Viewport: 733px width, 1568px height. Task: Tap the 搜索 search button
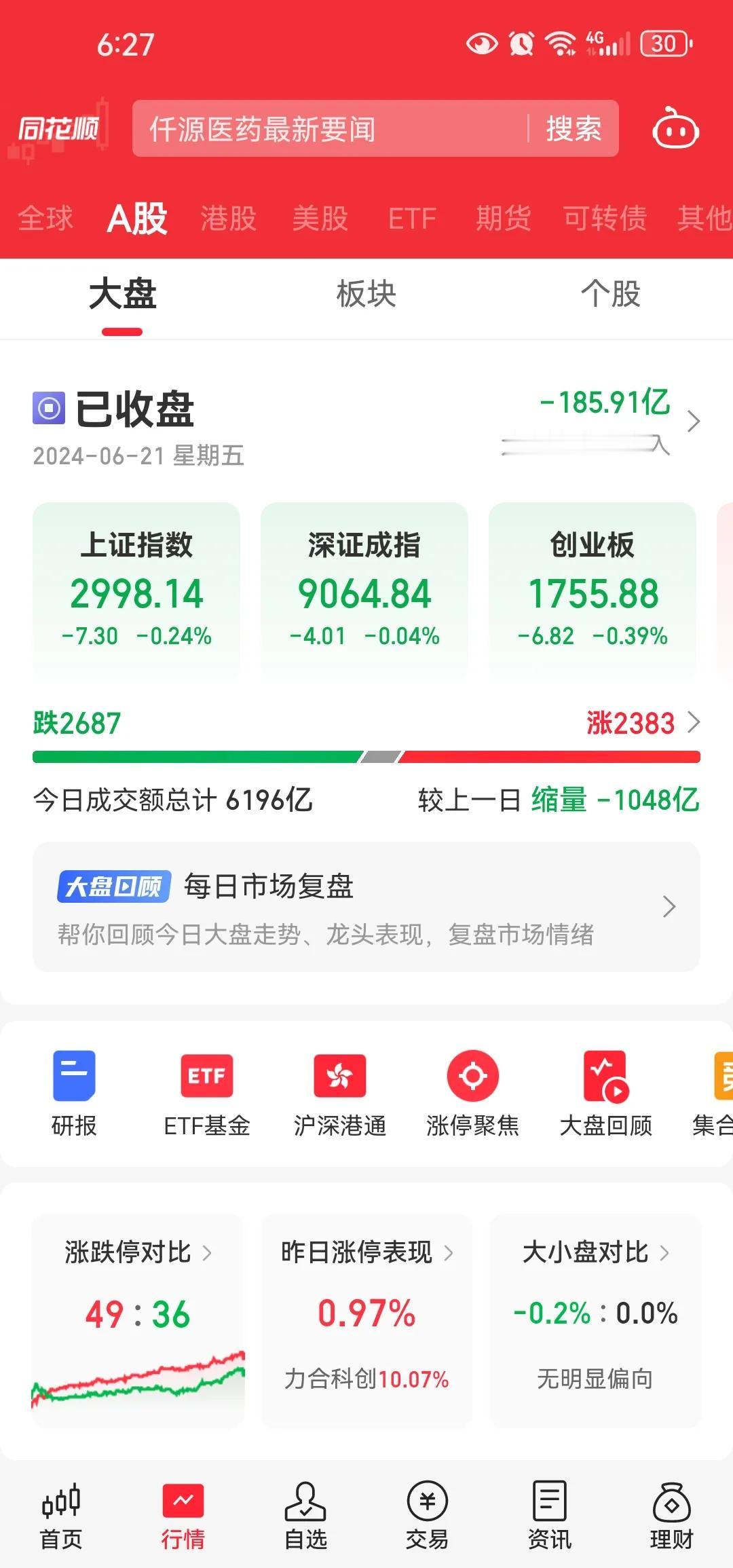(x=572, y=128)
